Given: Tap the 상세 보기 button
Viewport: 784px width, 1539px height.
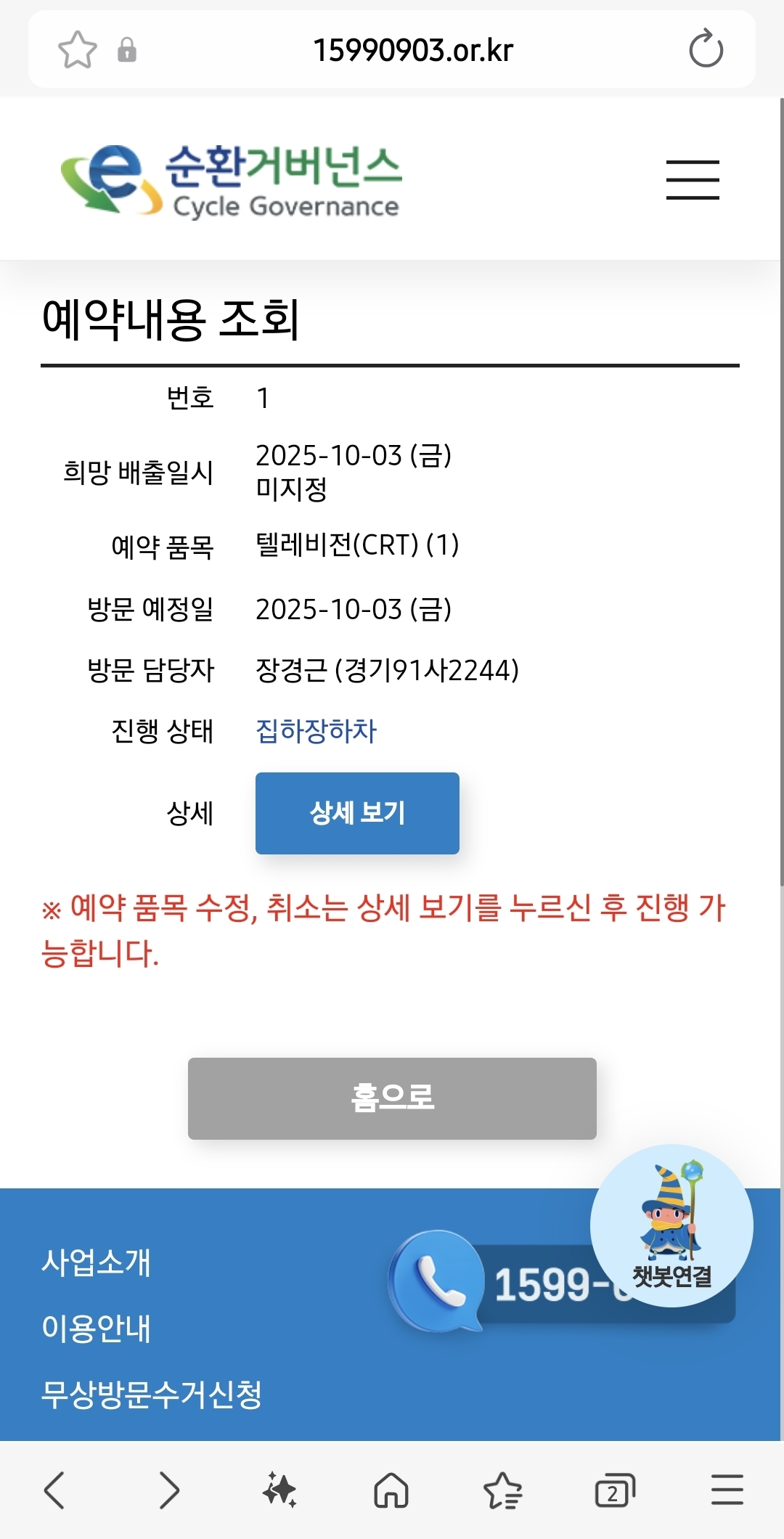Looking at the screenshot, I should point(357,813).
